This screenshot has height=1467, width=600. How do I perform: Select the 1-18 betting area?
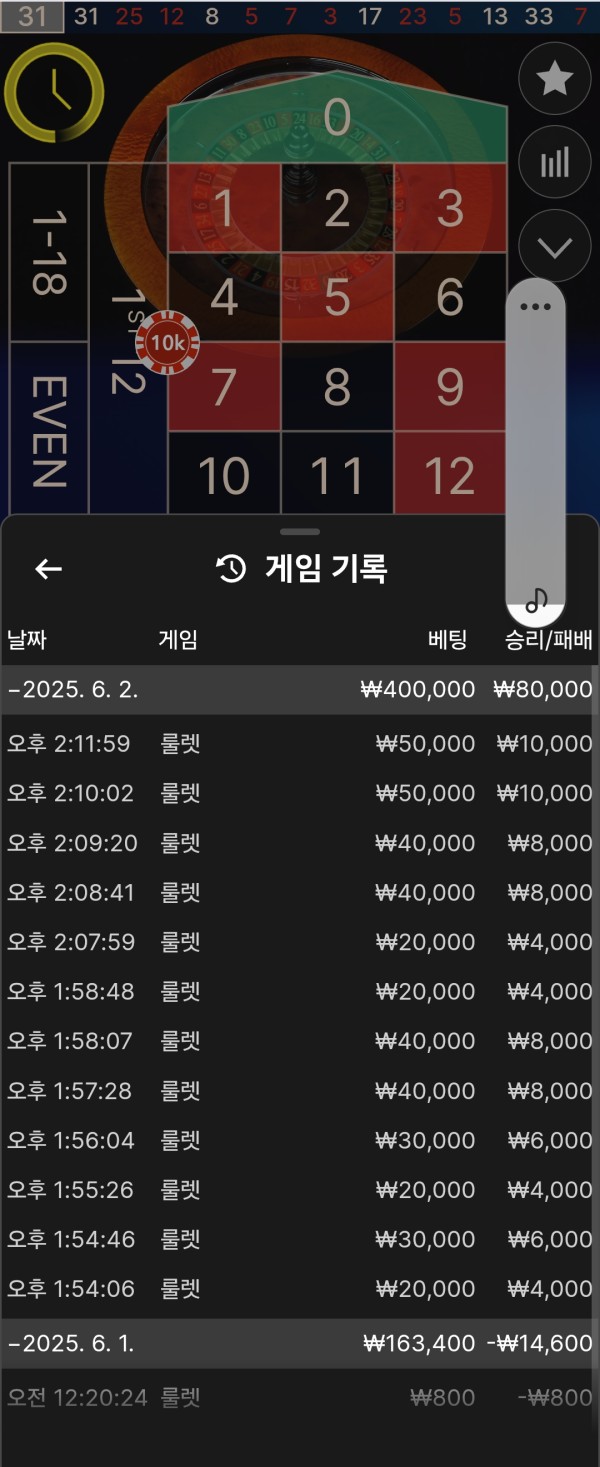click(x=48, y=252)
